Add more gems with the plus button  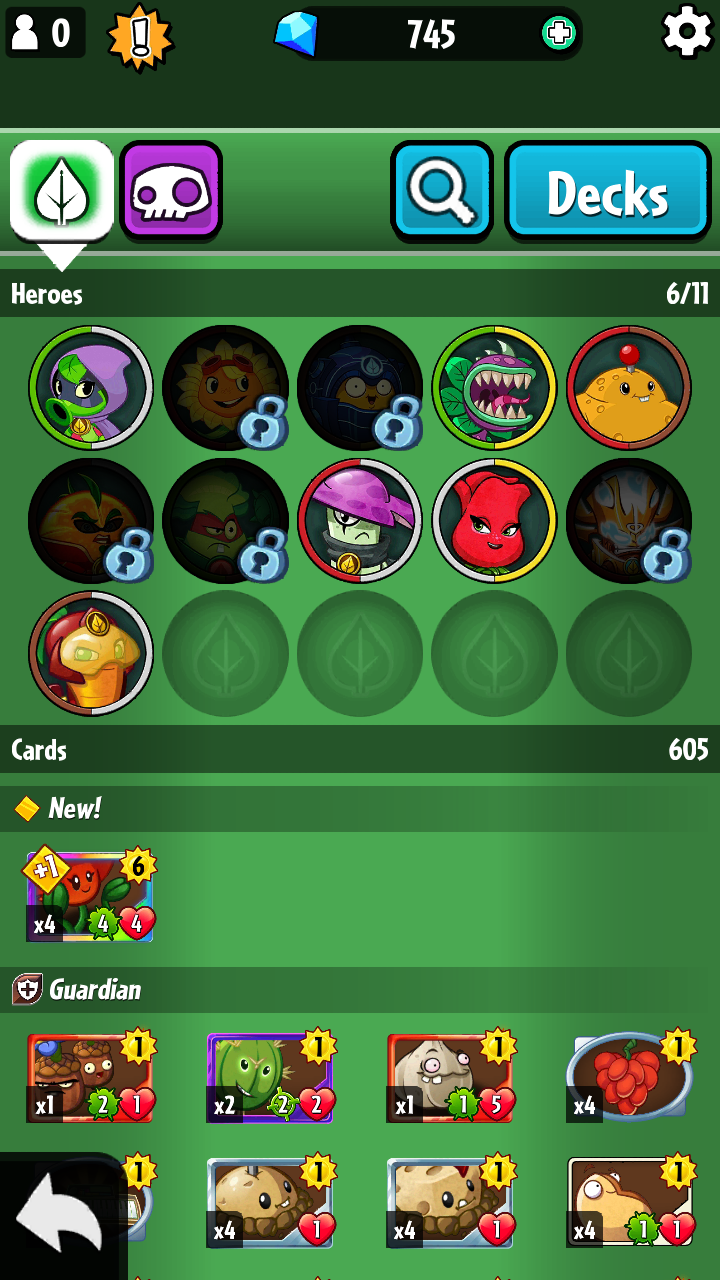[x=559, y=34]
